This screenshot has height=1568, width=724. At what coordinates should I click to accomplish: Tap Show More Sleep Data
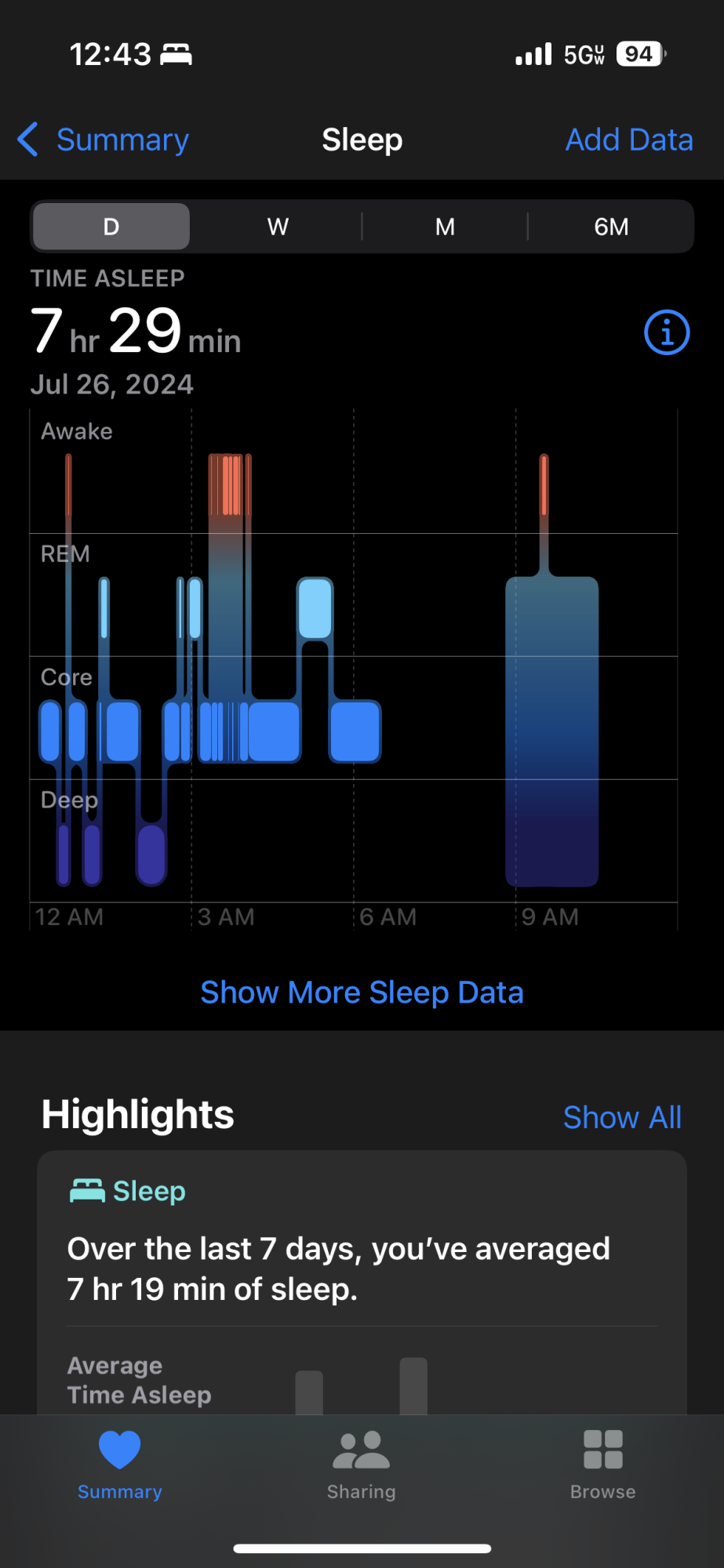pyautogui.click(x=362, y=993)
